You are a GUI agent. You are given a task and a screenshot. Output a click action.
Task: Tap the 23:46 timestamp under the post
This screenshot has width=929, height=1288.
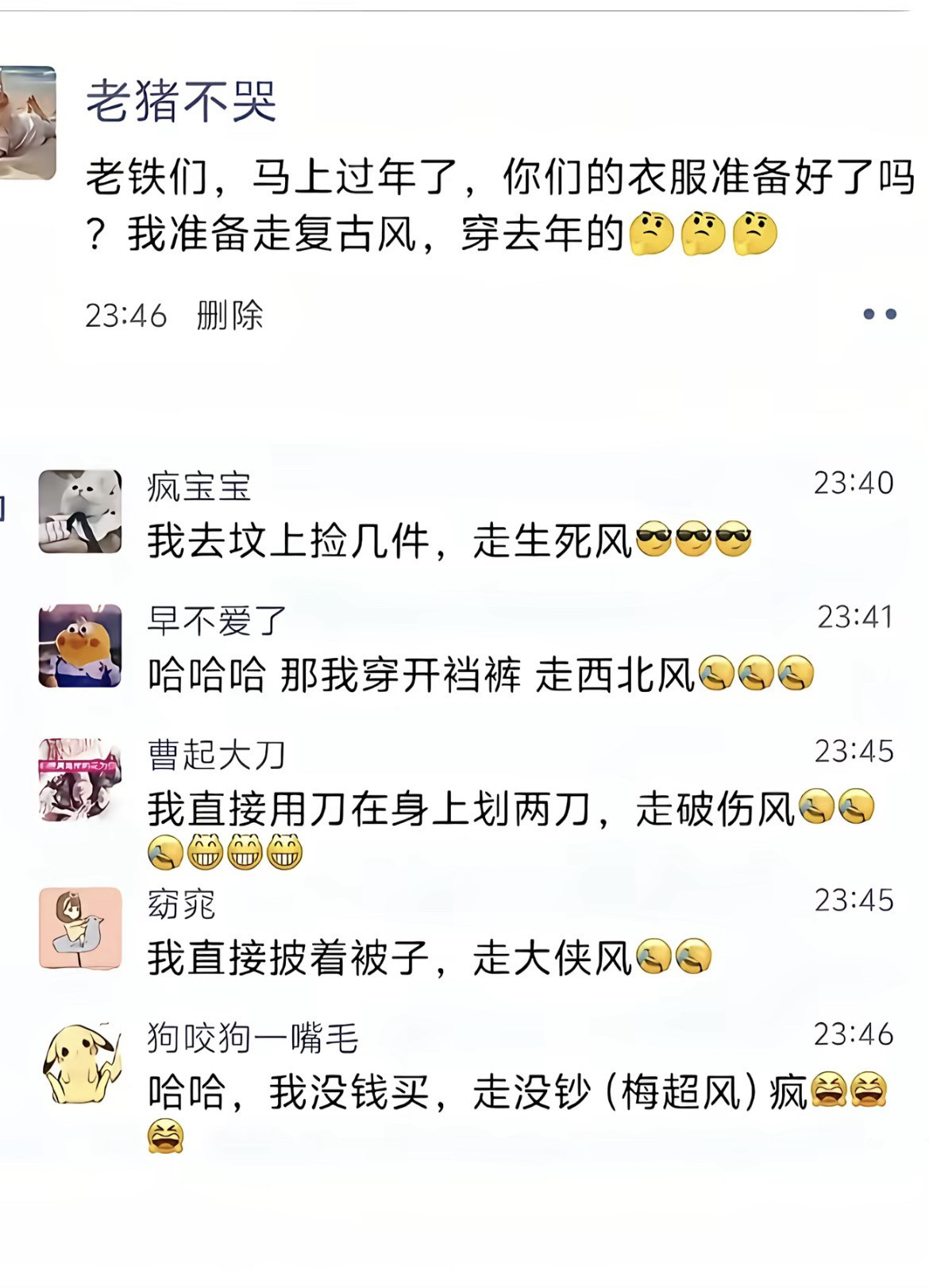tap(125, 314)
